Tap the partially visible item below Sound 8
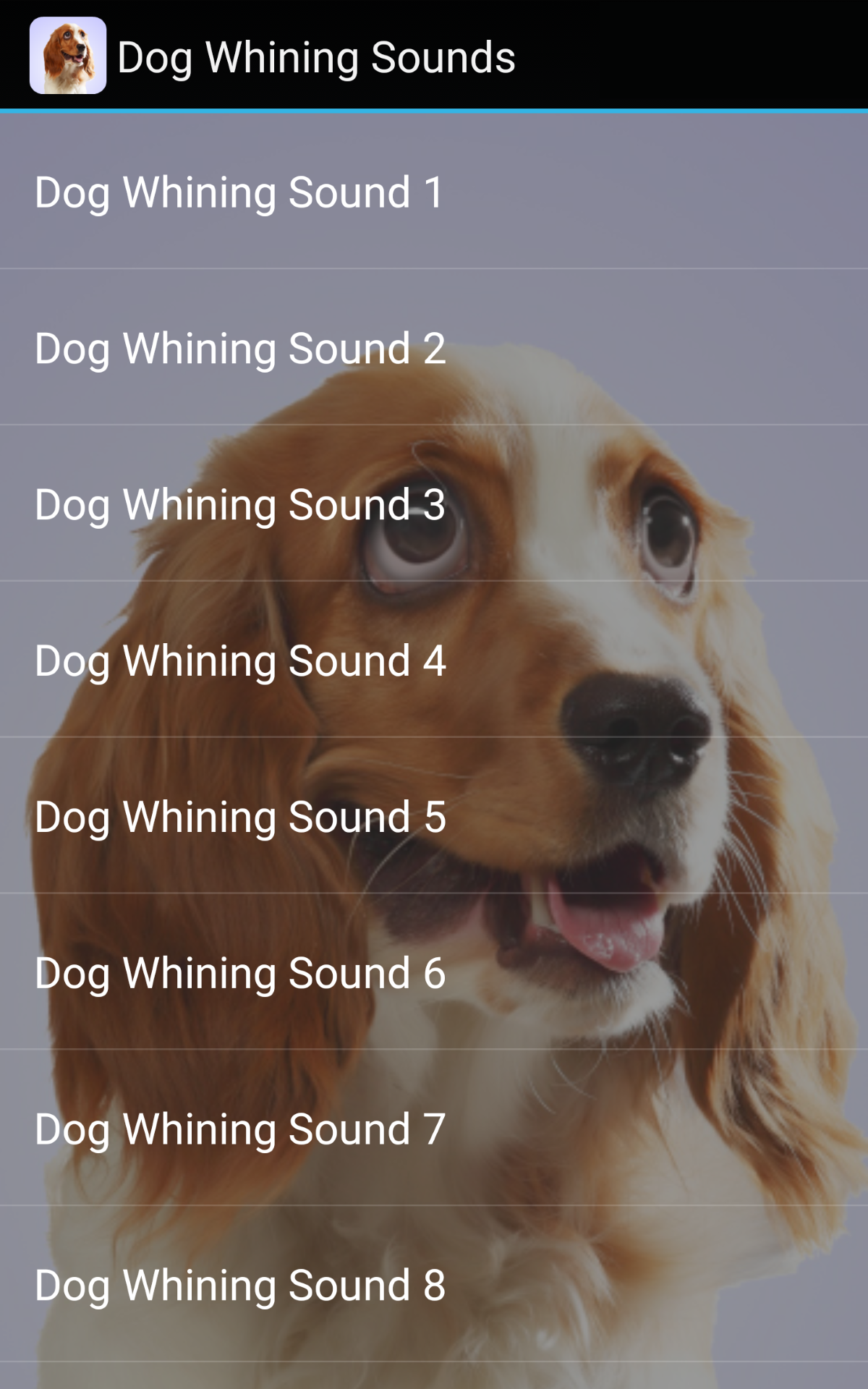This screenshot has height=1389, width=868. [x=434, y=1378]
